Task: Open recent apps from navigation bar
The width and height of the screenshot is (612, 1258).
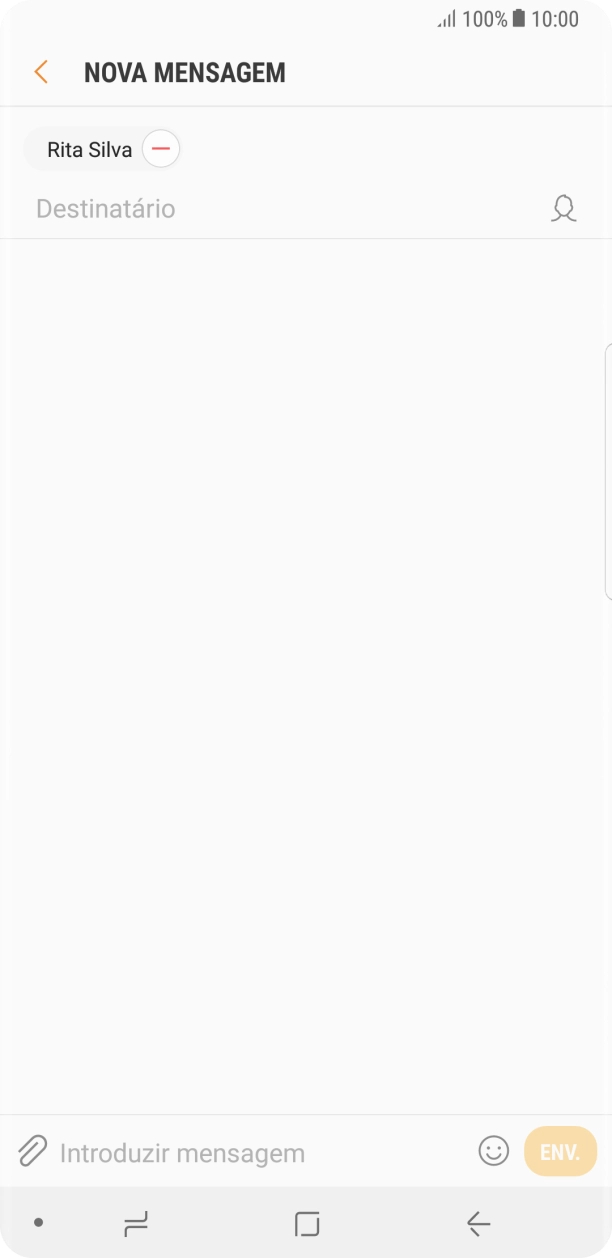Action: click(x=136, y=1223)
